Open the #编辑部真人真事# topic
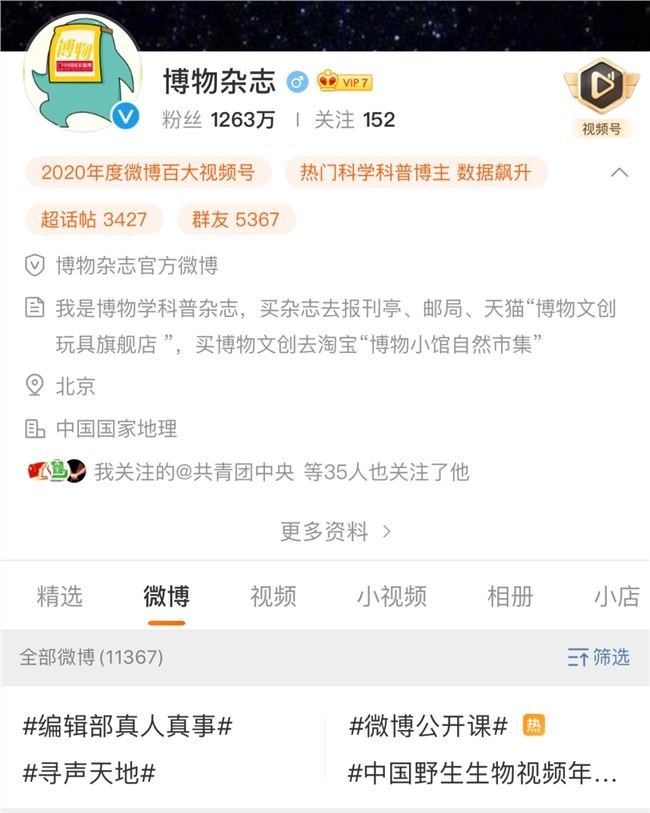The height and width of the screenshot is (813, 650). coord(127,726)
